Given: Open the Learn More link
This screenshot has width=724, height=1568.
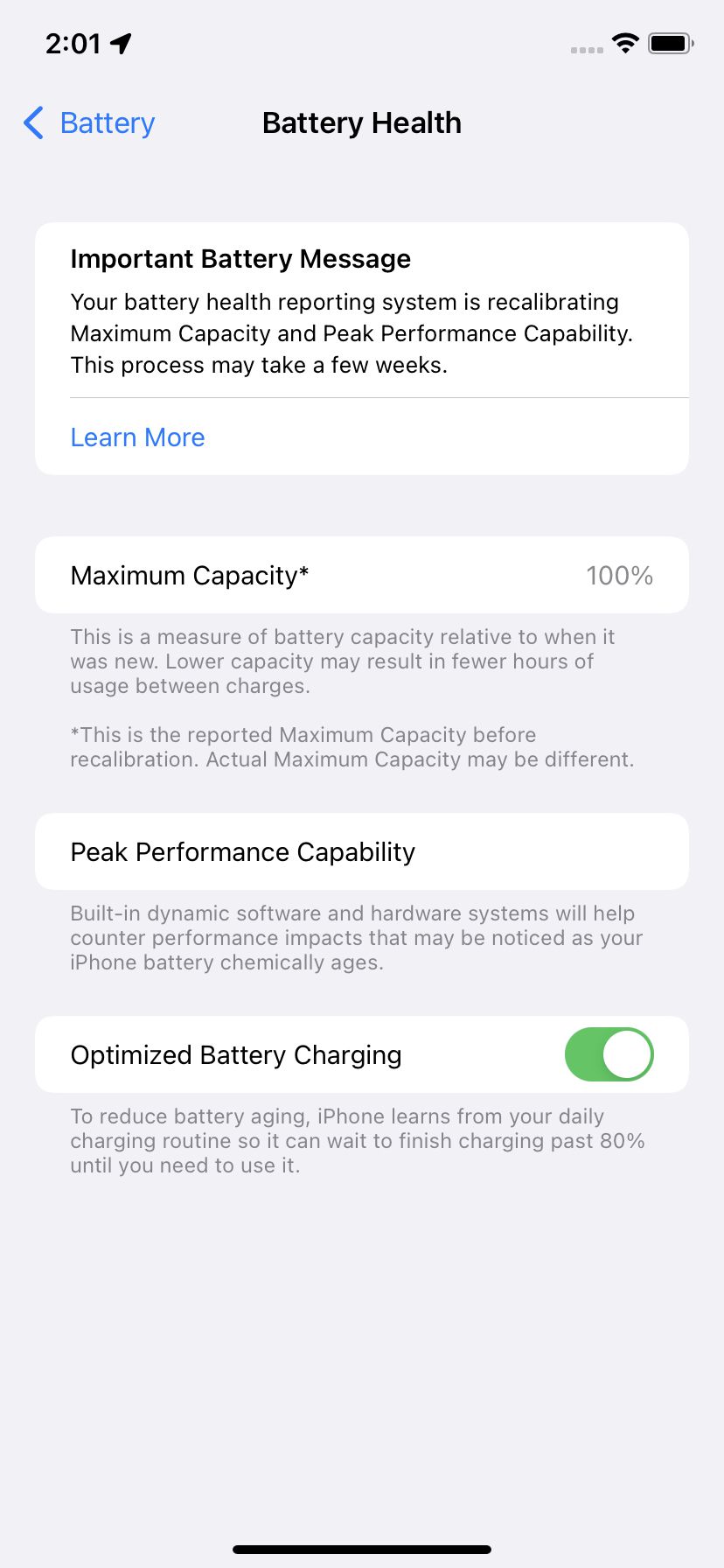Looking at the screenshot, I should pos(138,437).
